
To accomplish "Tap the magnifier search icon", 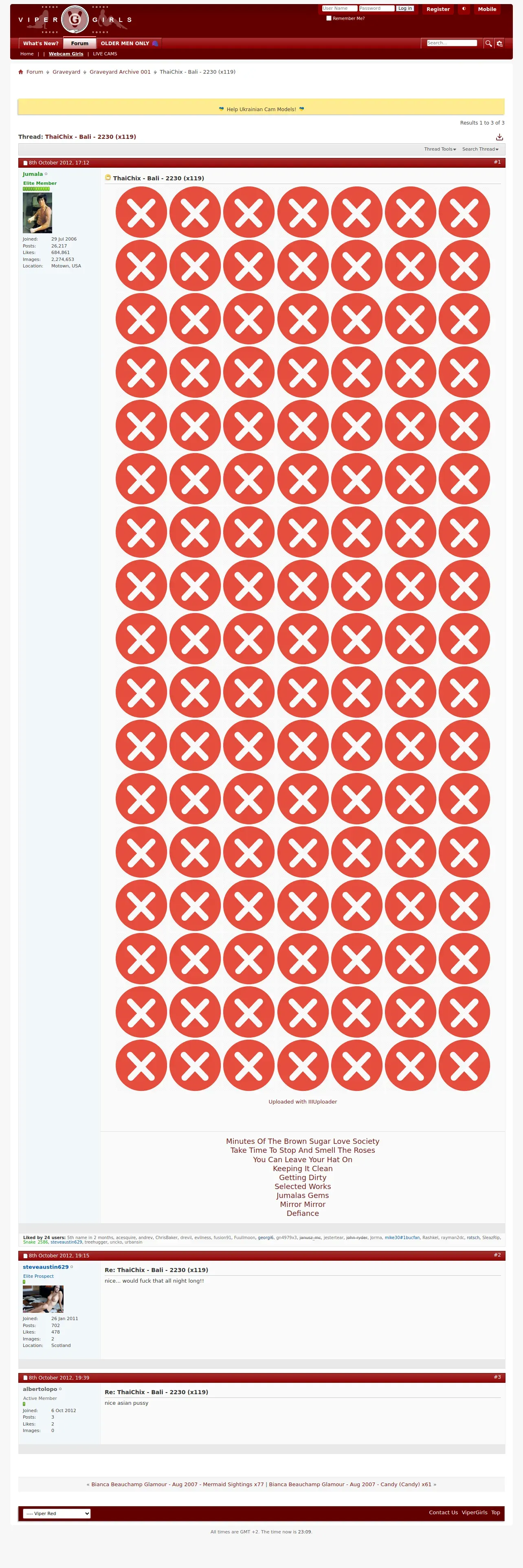I will pos(488,43).
